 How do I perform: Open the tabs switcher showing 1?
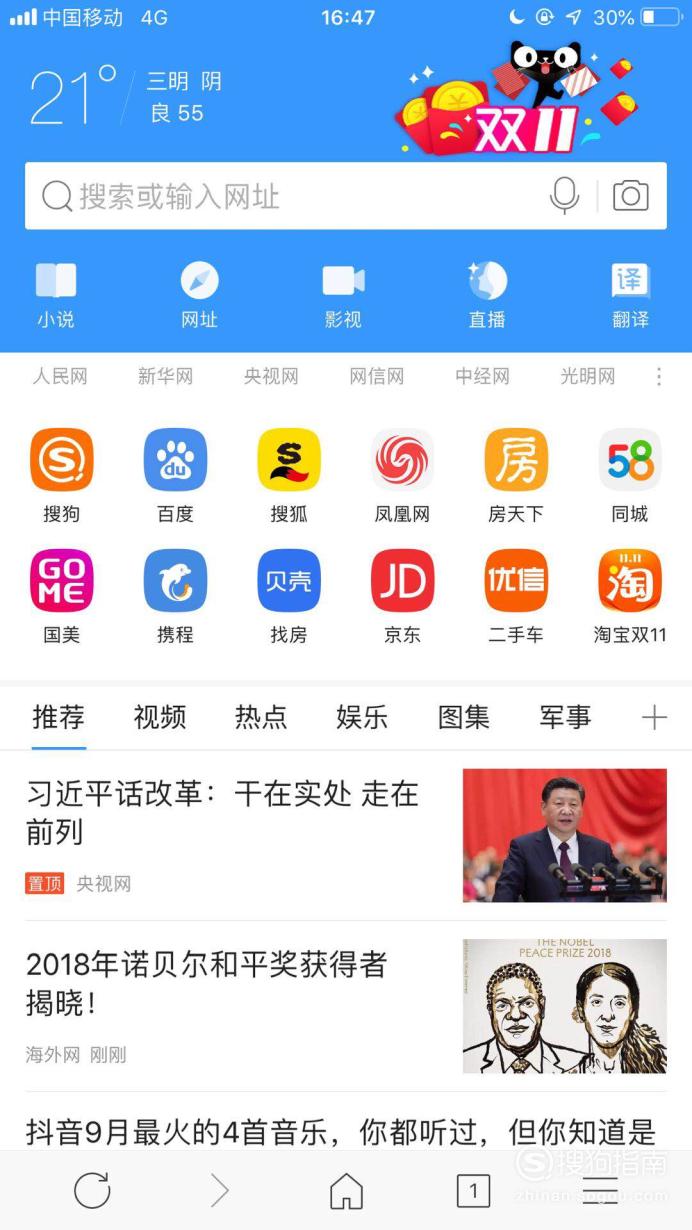point(473,1190)
